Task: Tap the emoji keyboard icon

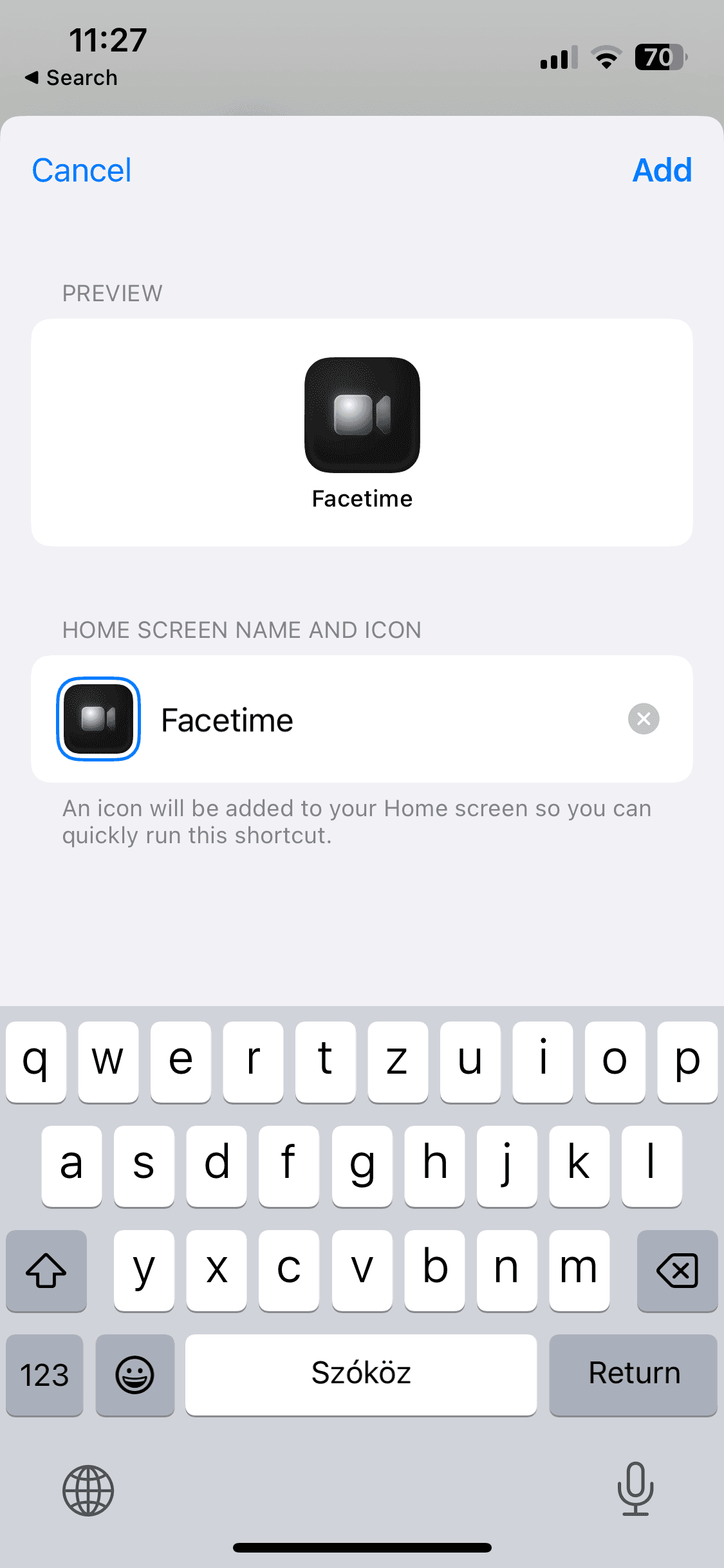Action: pos(135,1375)
